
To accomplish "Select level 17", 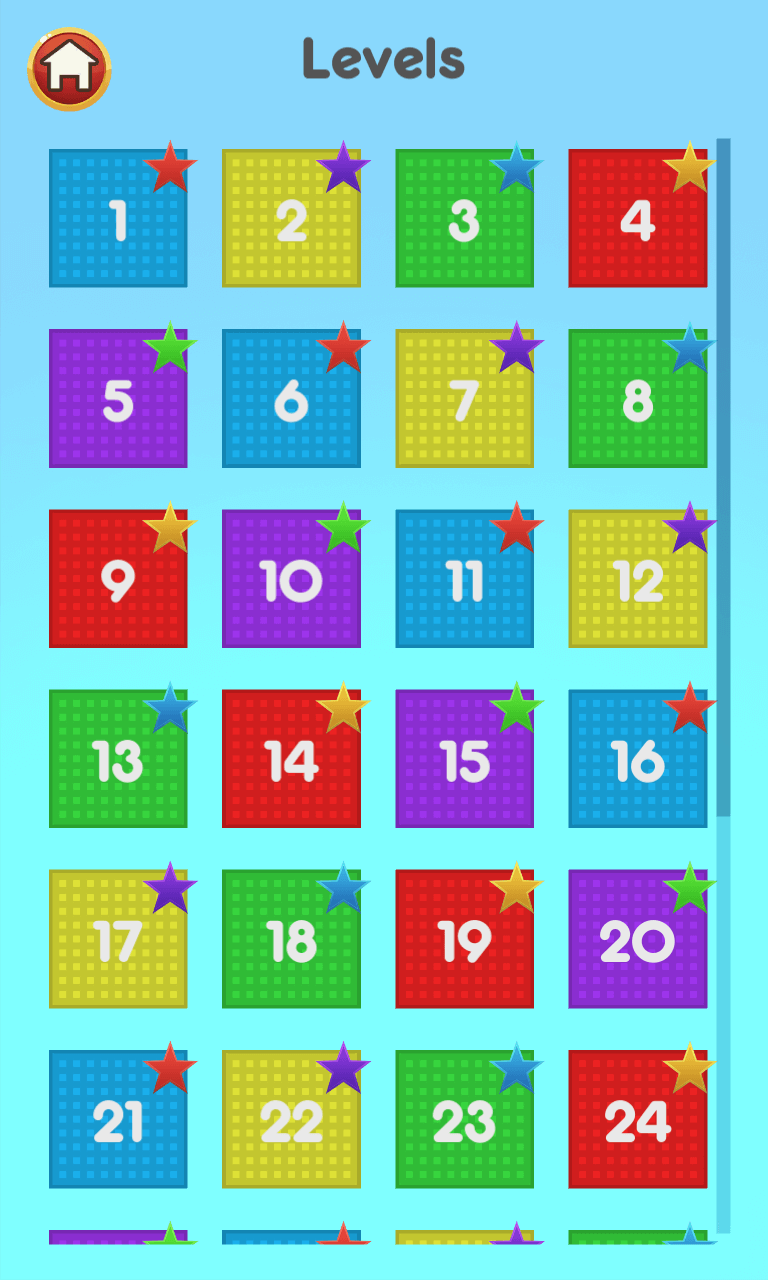I will coord(118,939).
